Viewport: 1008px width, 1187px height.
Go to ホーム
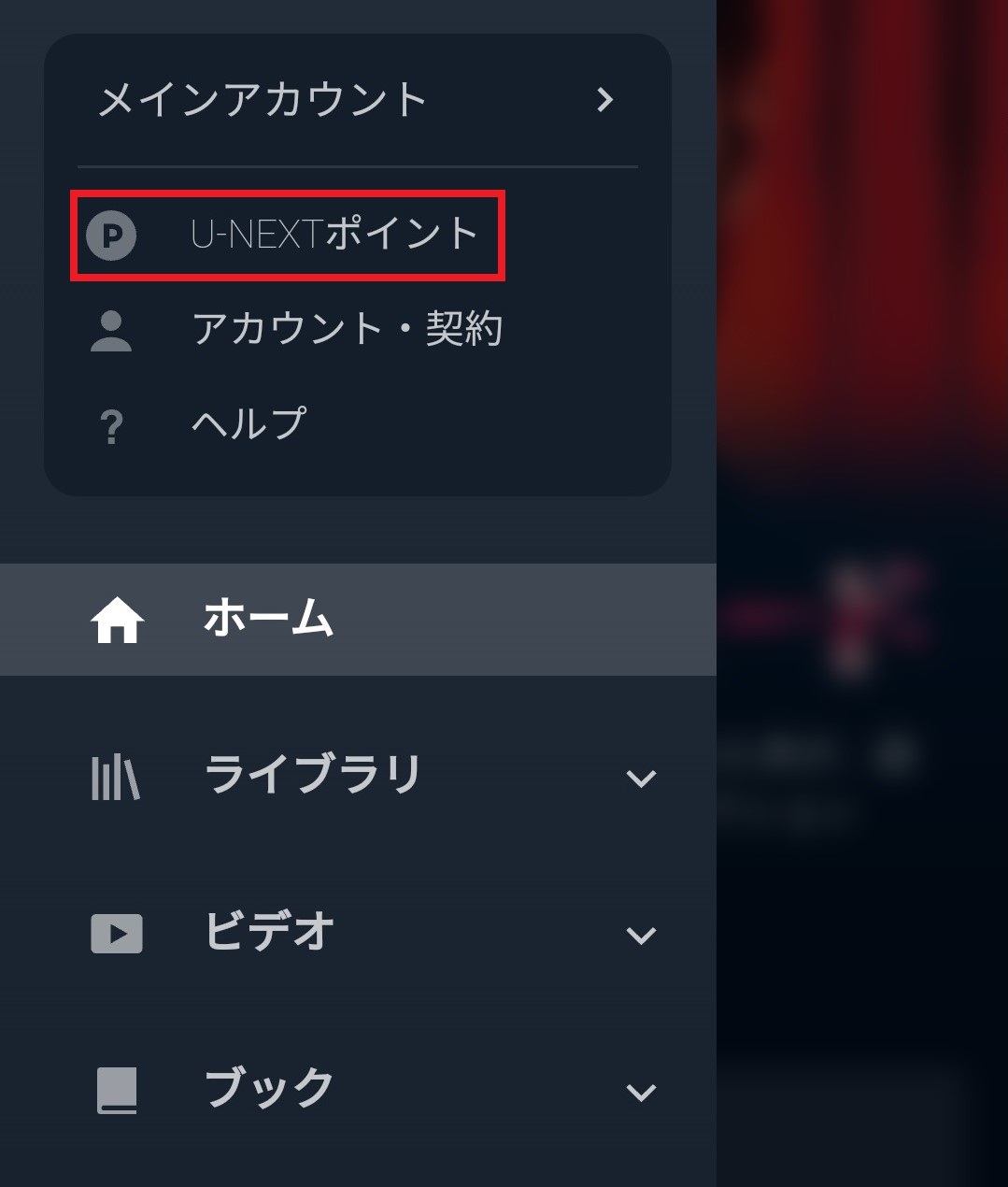click(268, 619)
